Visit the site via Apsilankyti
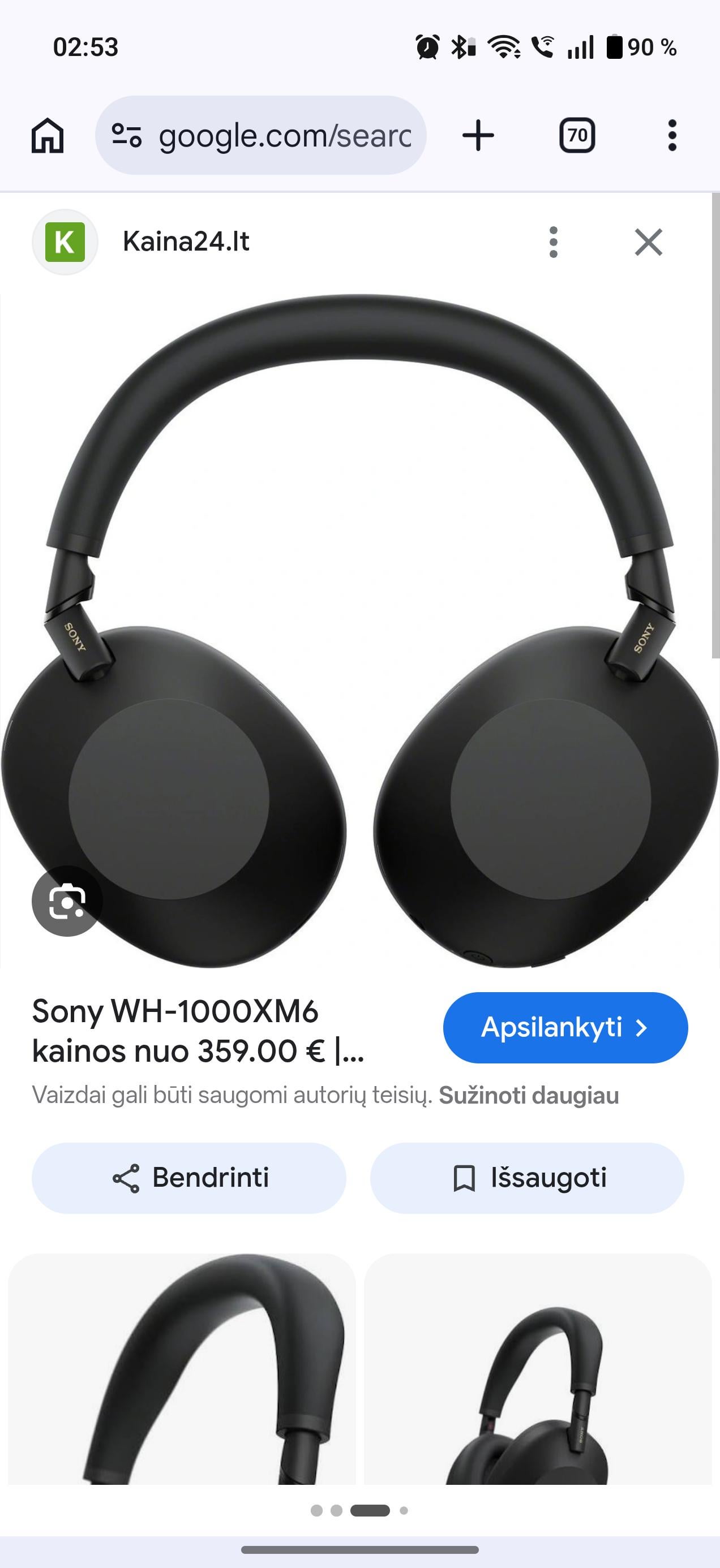The height and width of the screenshot is (1568, 720). pyautogui.click(x=565, y=1027)
